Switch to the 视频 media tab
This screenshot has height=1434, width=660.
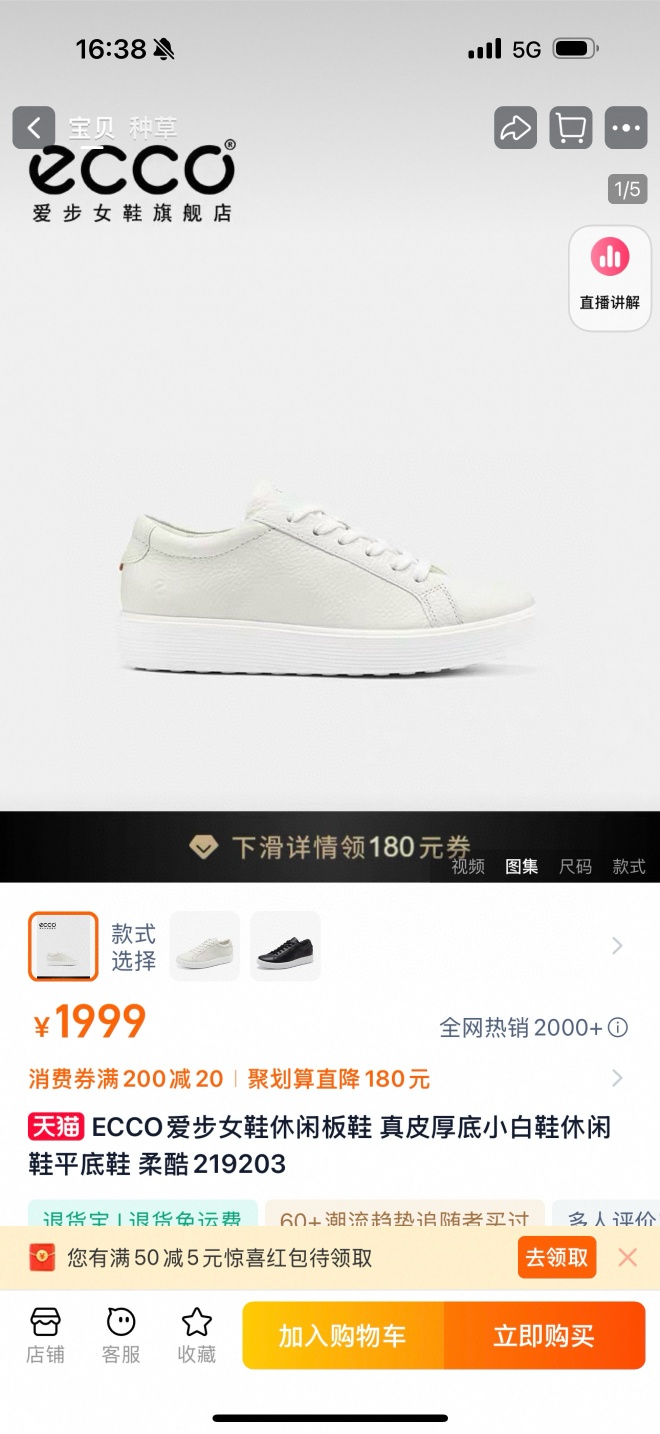click(467, 866)
